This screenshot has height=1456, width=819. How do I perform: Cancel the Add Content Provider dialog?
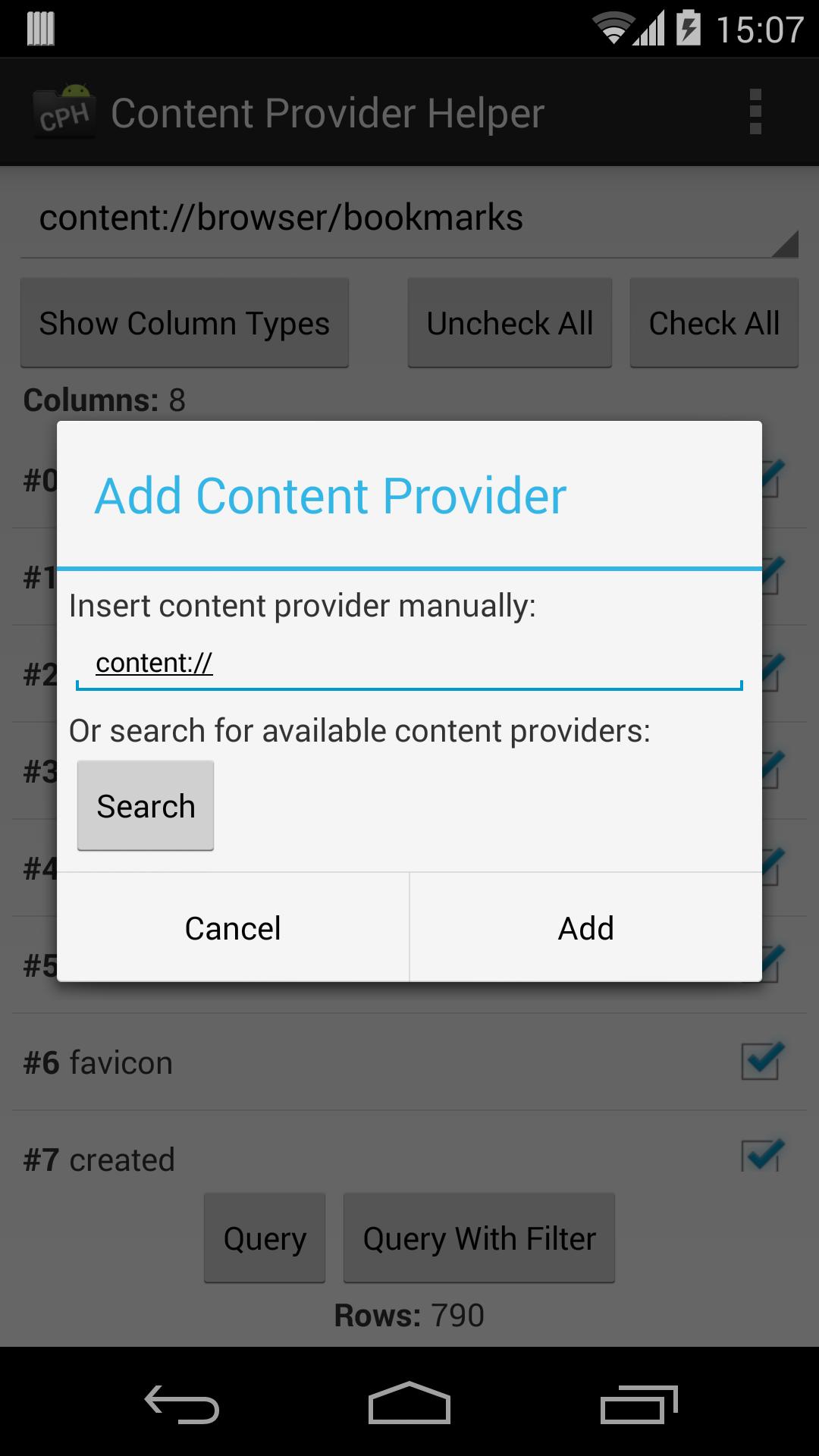click(x=233, y=928)
